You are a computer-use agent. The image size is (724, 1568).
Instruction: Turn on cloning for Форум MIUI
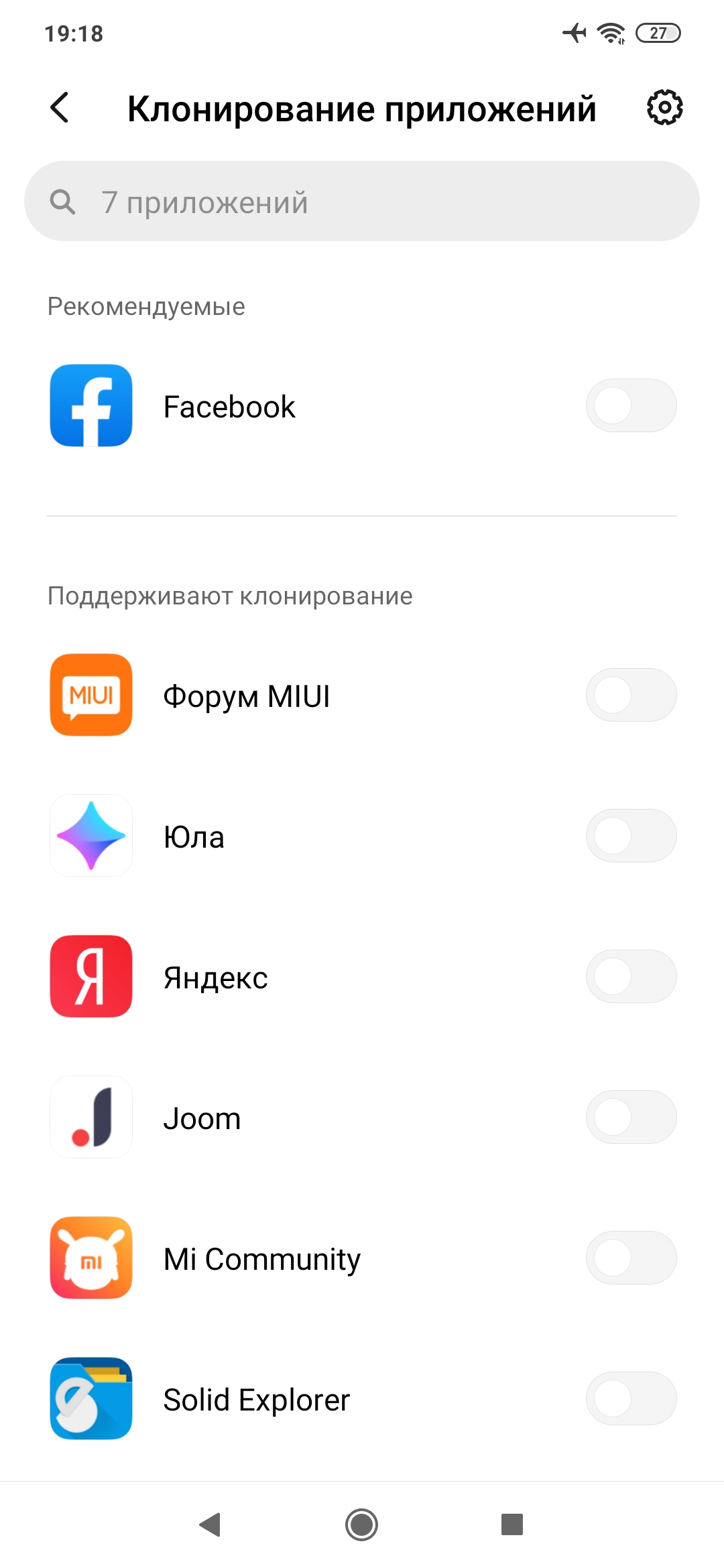pos(631,695)
